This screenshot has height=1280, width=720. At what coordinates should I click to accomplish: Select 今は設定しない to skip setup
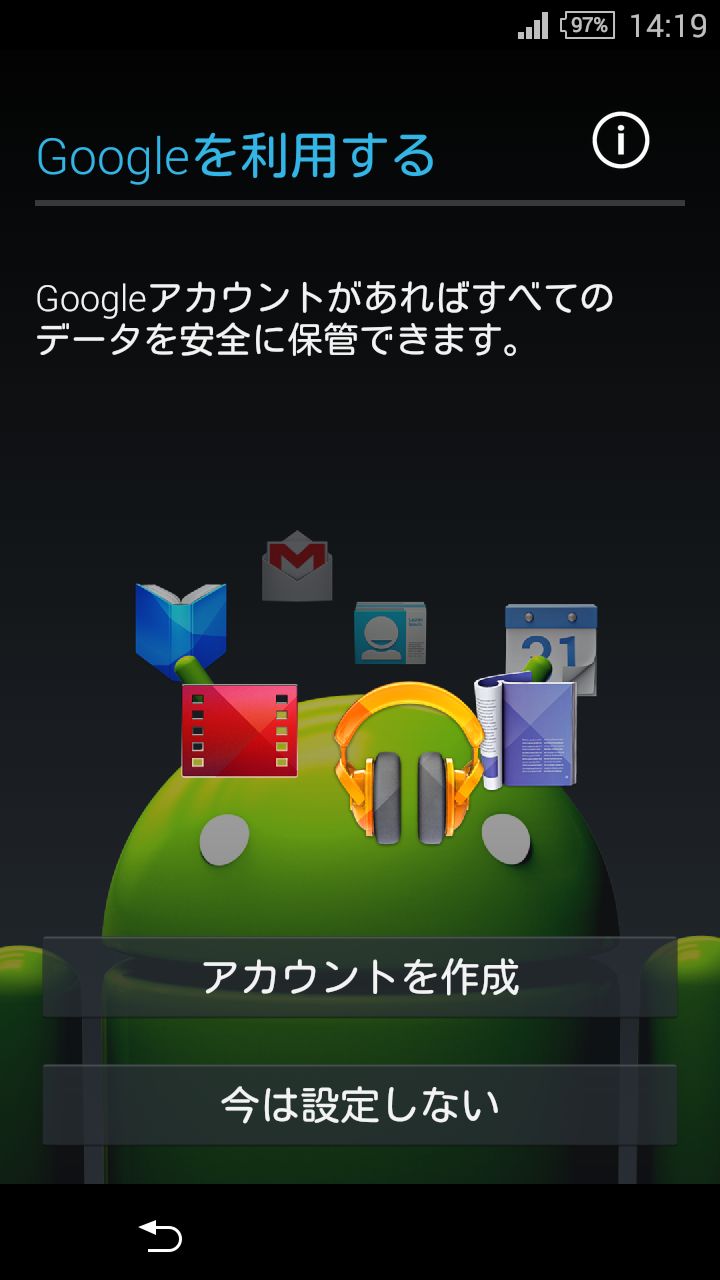click(360, 1105)
